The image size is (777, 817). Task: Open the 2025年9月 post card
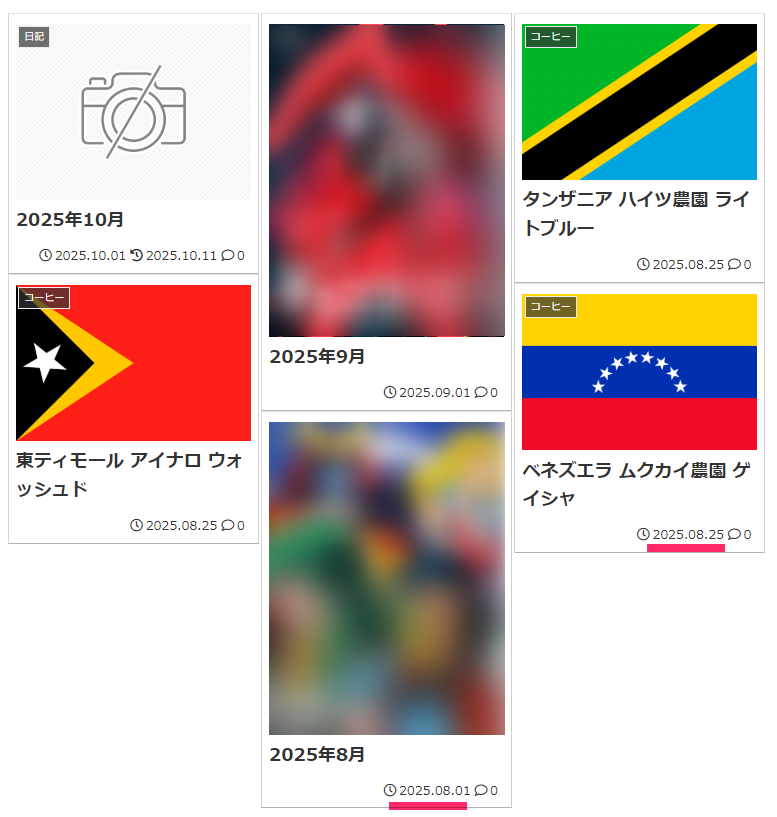point(317,356)
